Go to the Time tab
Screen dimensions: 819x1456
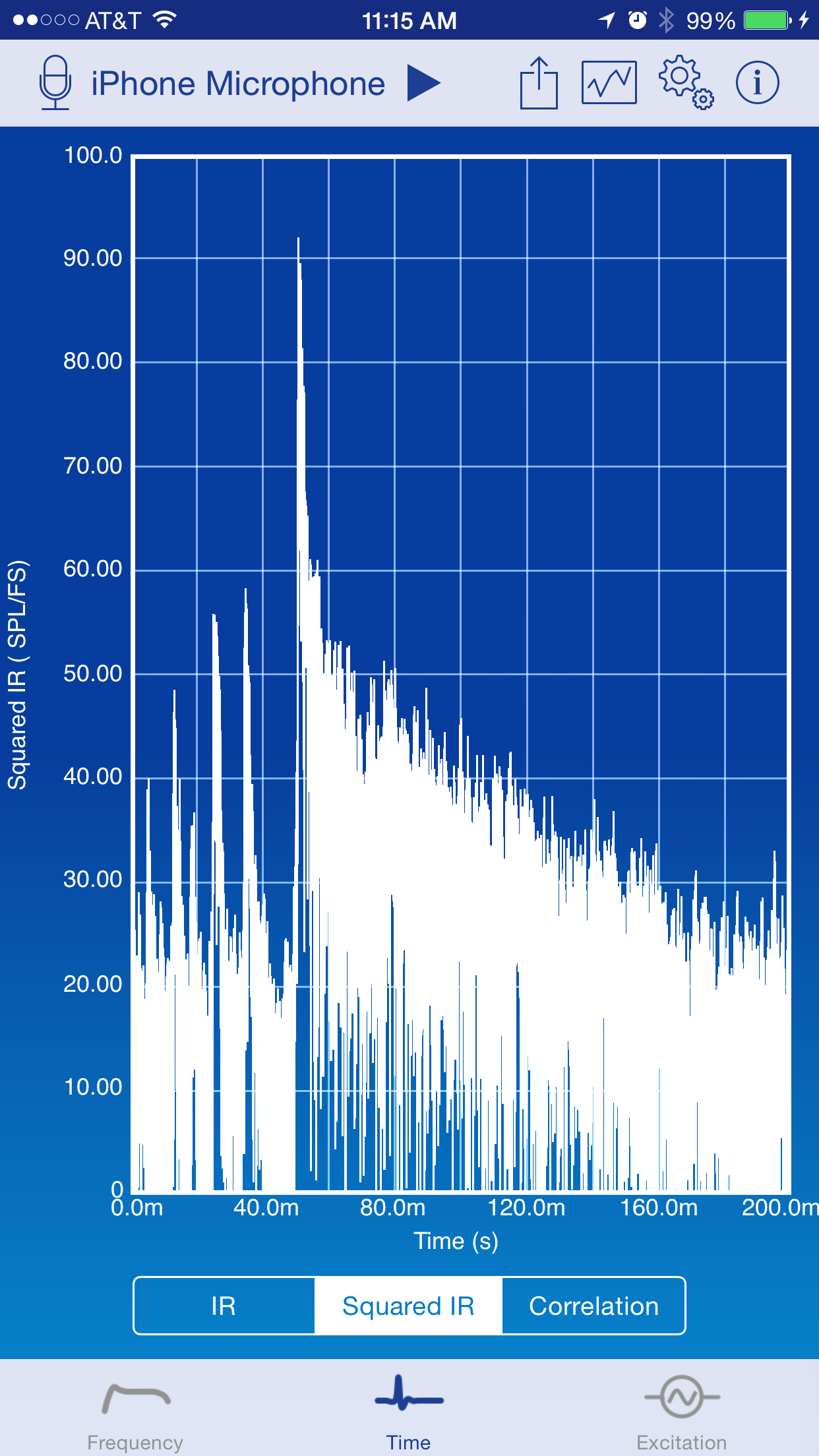coord(409,1411)
